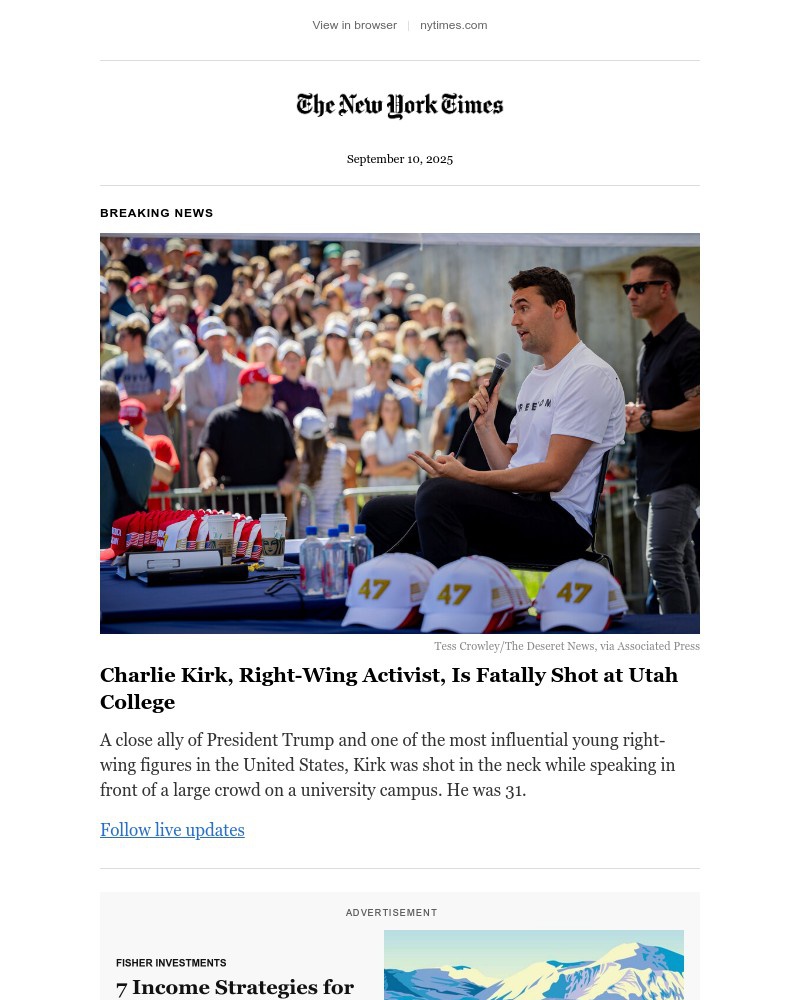Image resolution: width=800 pixels, height=1000 pixels.
Task: Select the Associated Press attribution text
Action: (x=649, y=646)
